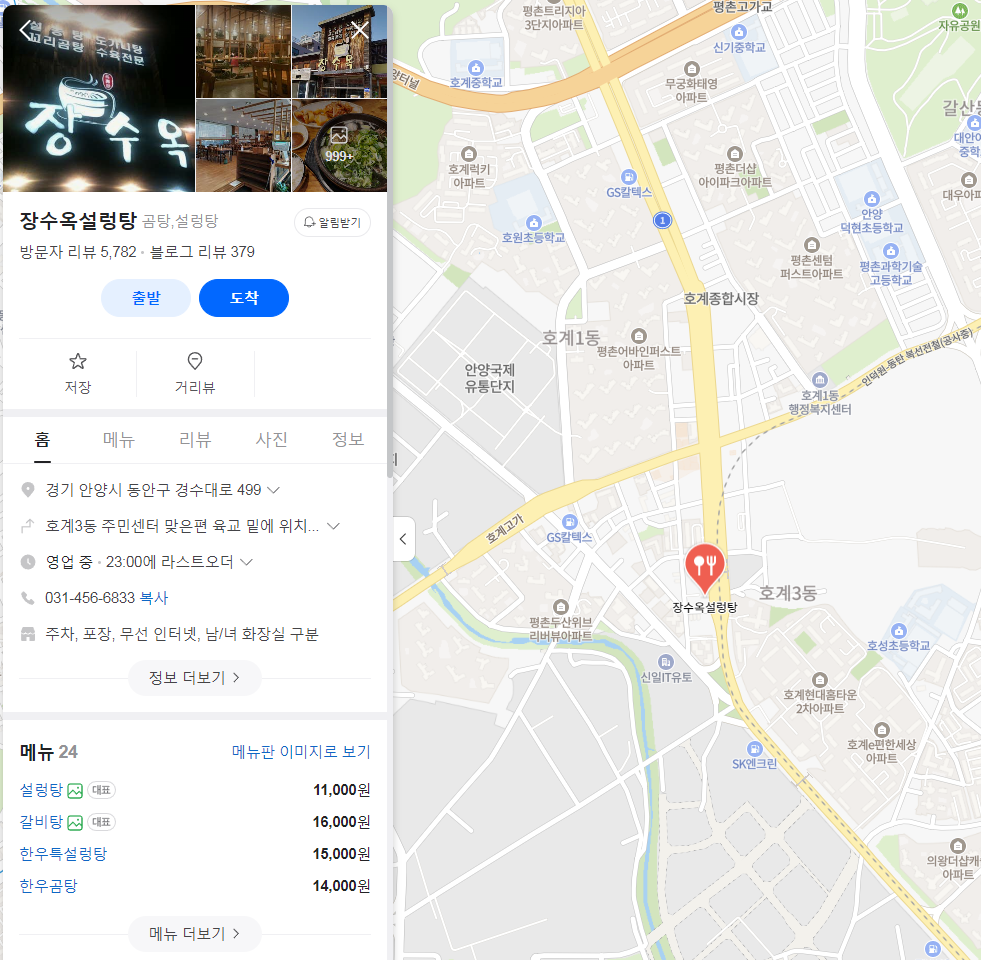Copy the phone number with 복사

click(154, 598)
